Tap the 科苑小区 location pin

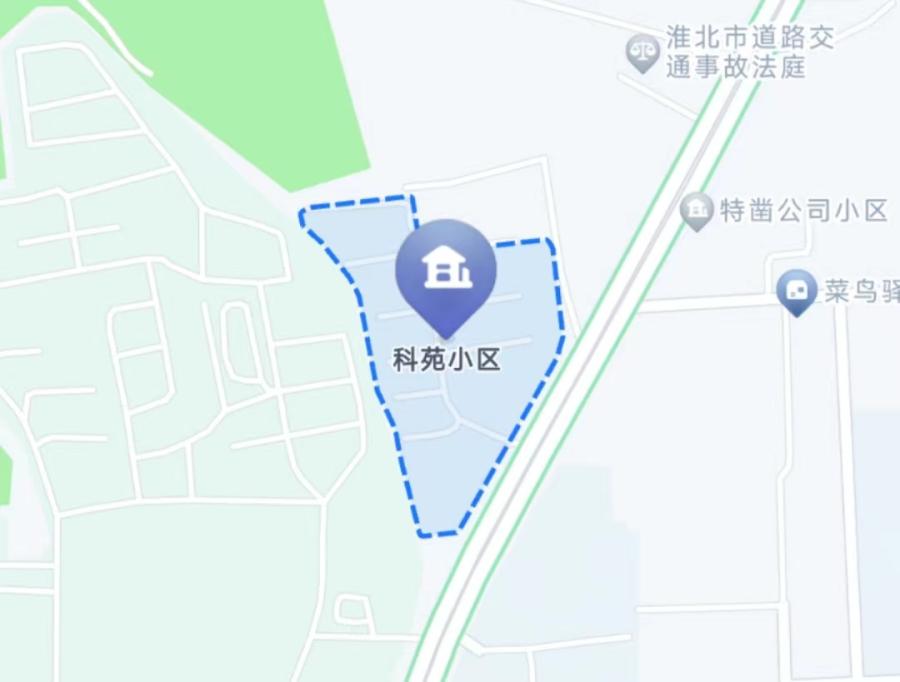[x=445, y=271]
